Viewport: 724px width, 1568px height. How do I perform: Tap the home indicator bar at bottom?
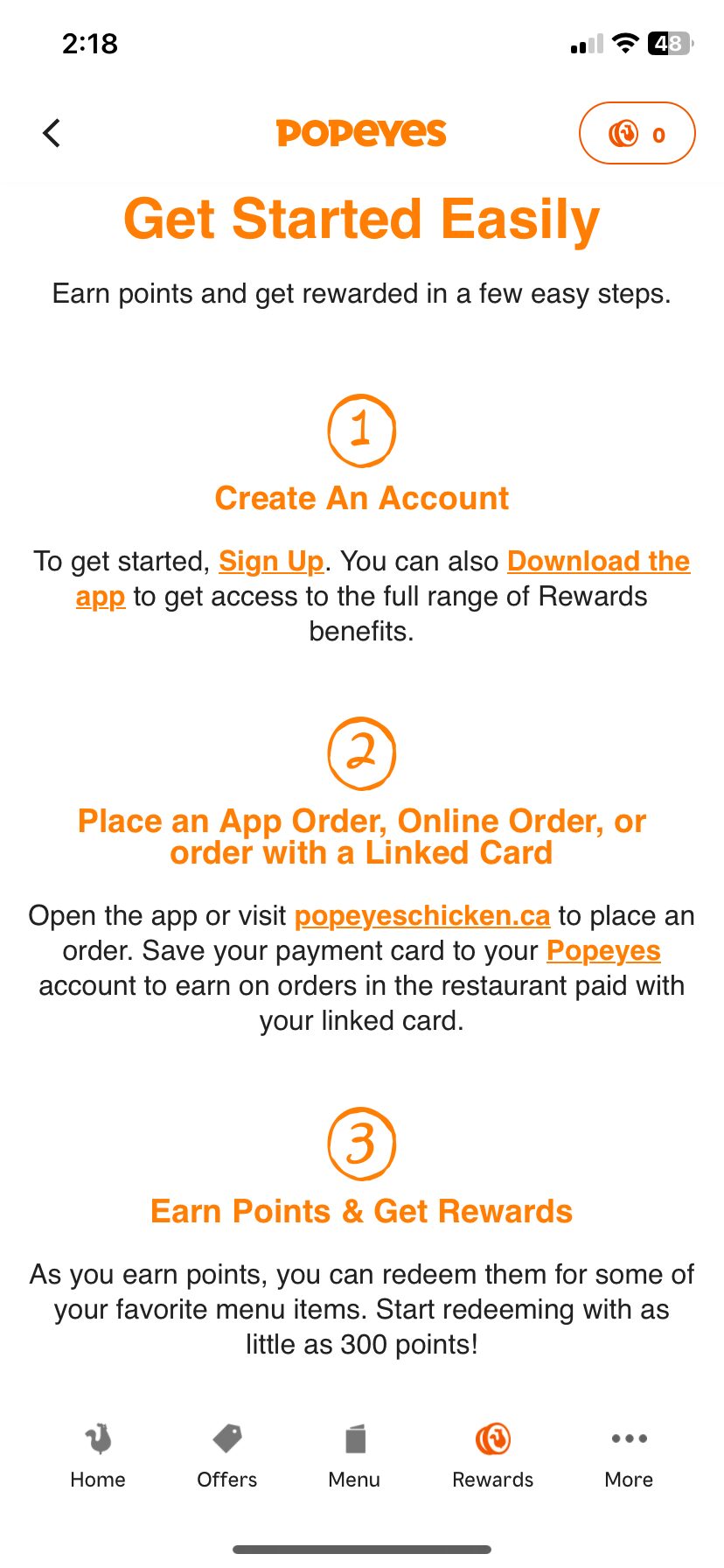tap(361, 1549)
